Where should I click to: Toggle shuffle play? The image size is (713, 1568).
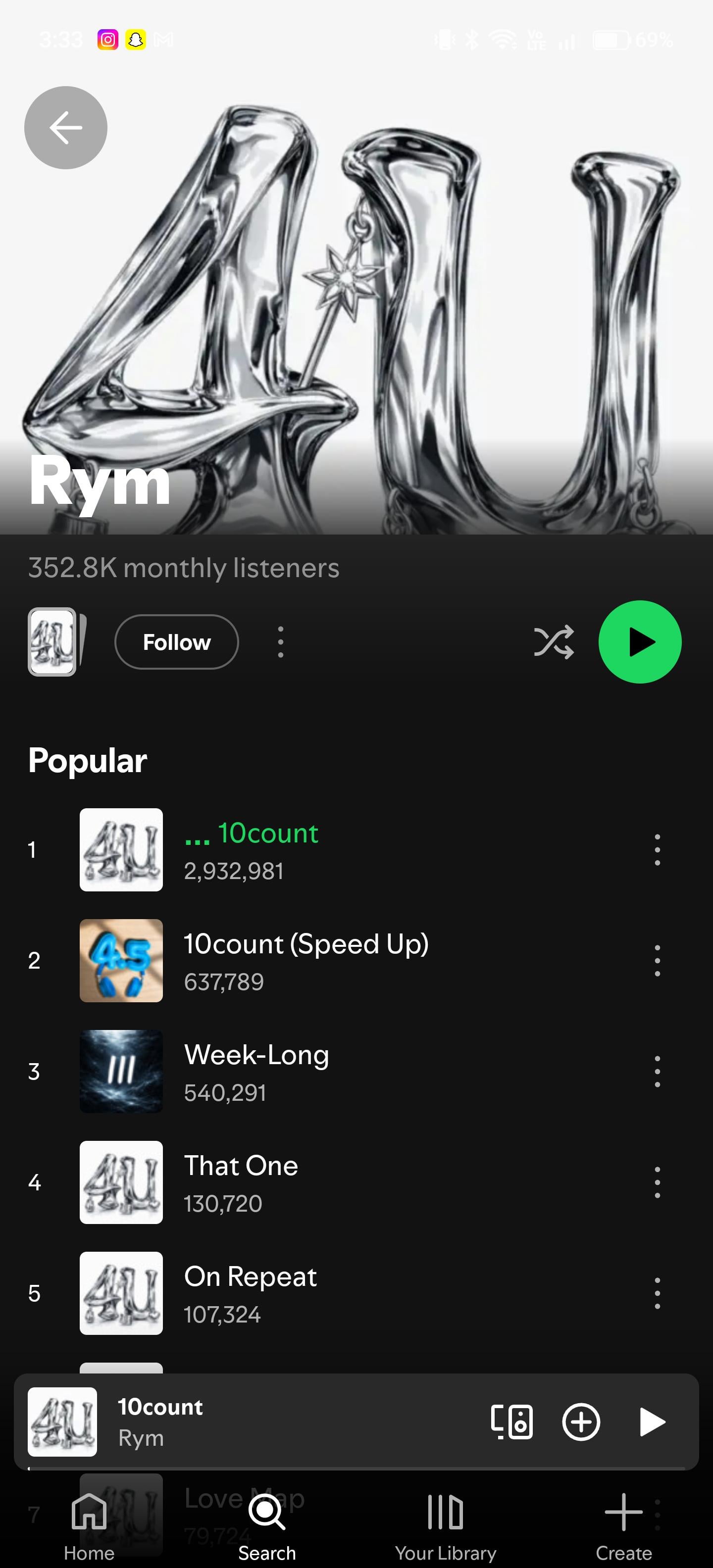tap(554, 642)
